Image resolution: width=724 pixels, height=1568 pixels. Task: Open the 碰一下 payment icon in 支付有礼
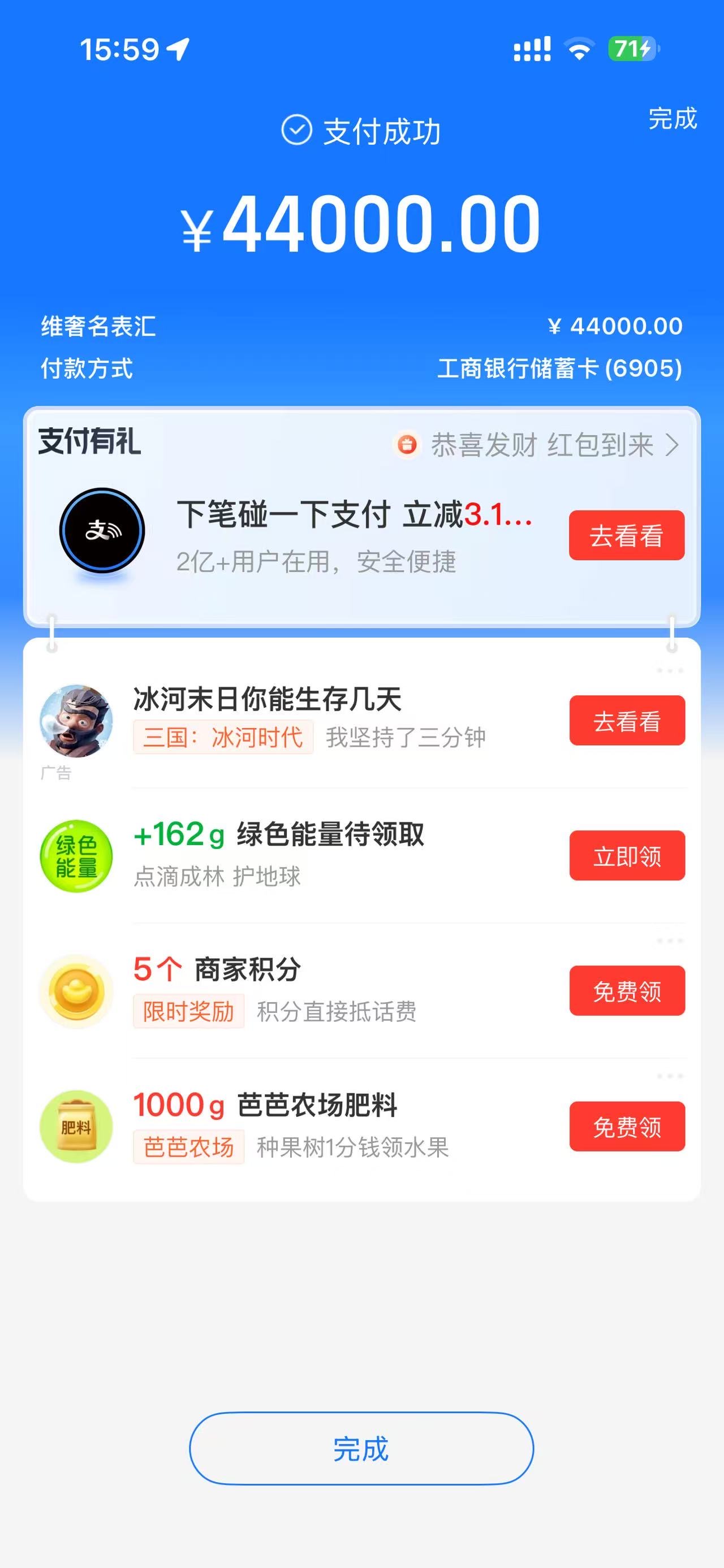(x=102, y=531)
